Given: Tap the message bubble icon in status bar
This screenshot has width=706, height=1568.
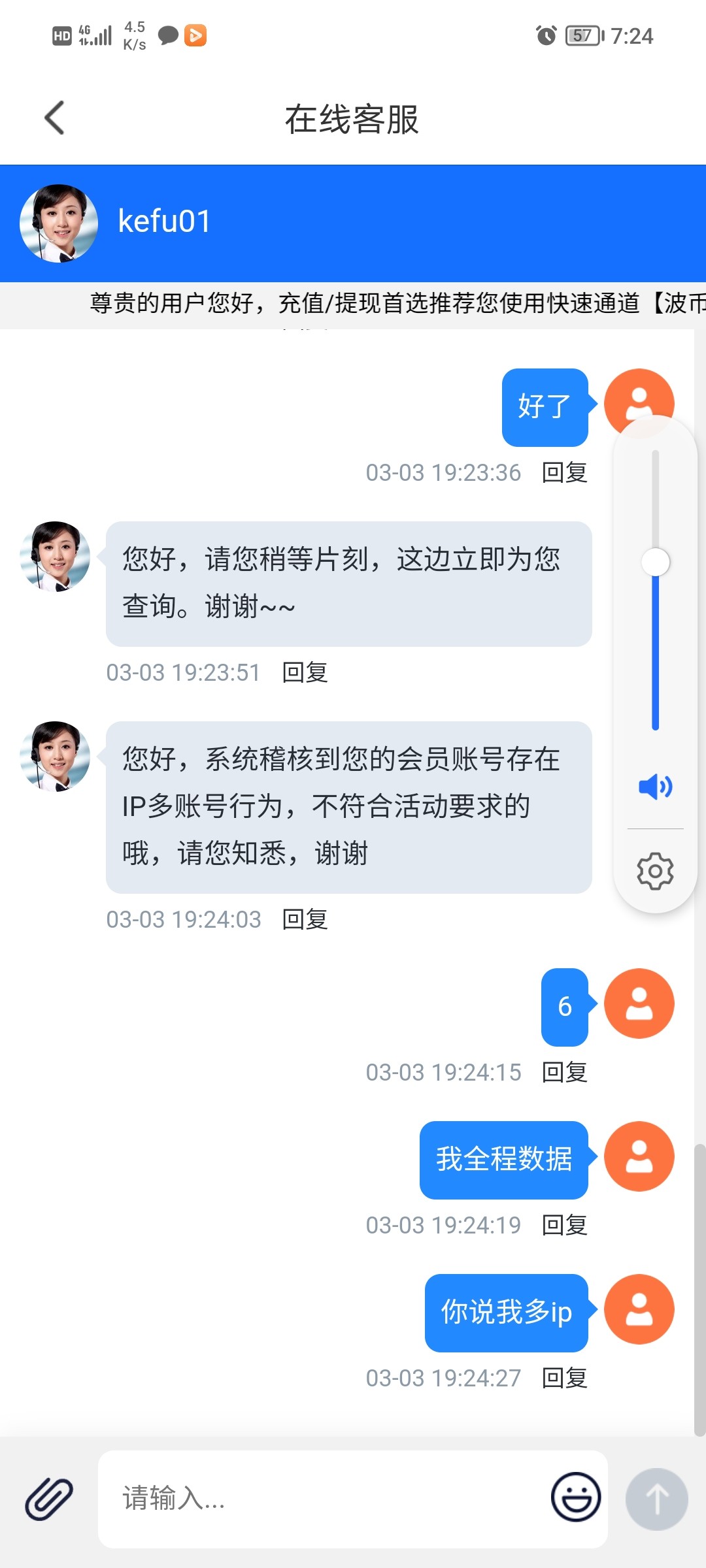Looking at the screenshot, I should (x=167, y=36).
